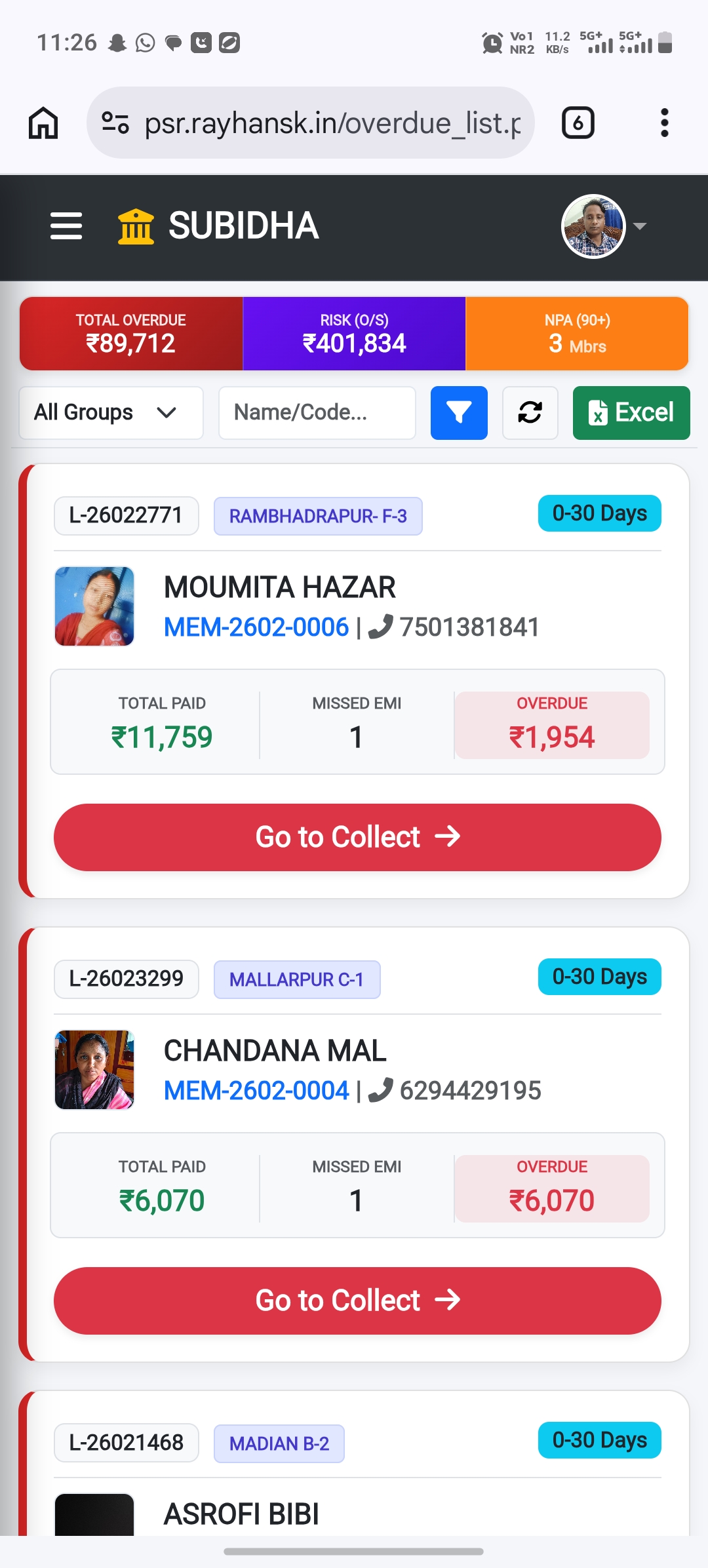
Task: Toggle the 0-30 Days badge on CHANDANA's card
Action: [x=599, y=977]
